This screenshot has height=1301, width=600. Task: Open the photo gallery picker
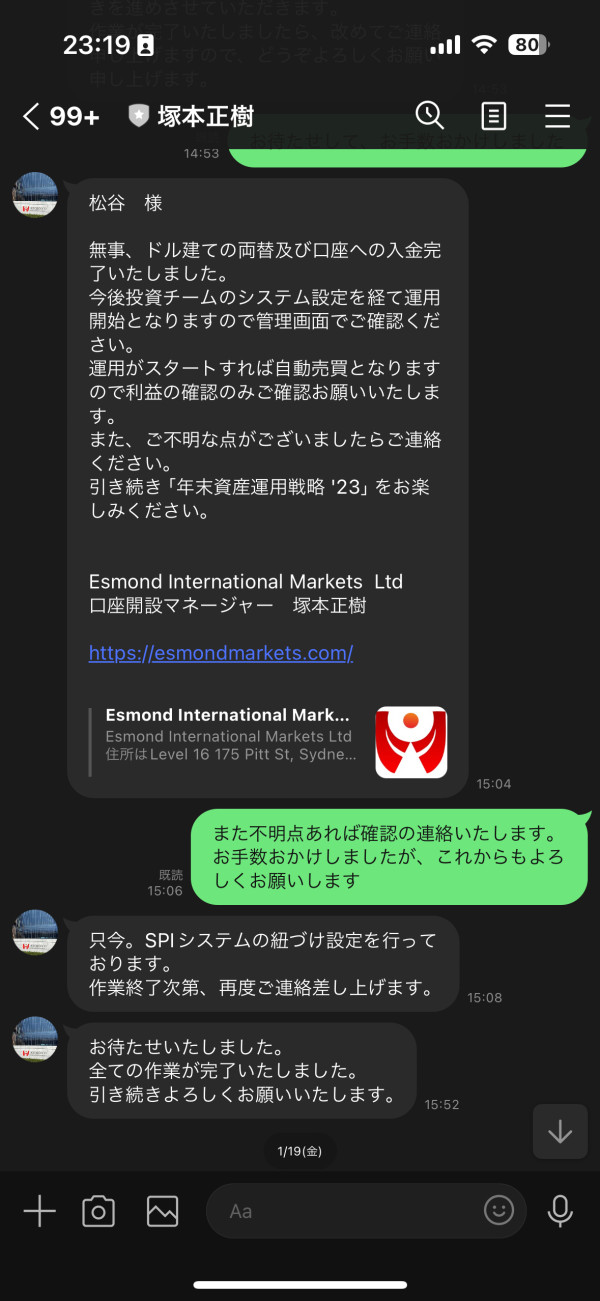pyautogui.click(x=162, y=1211)
